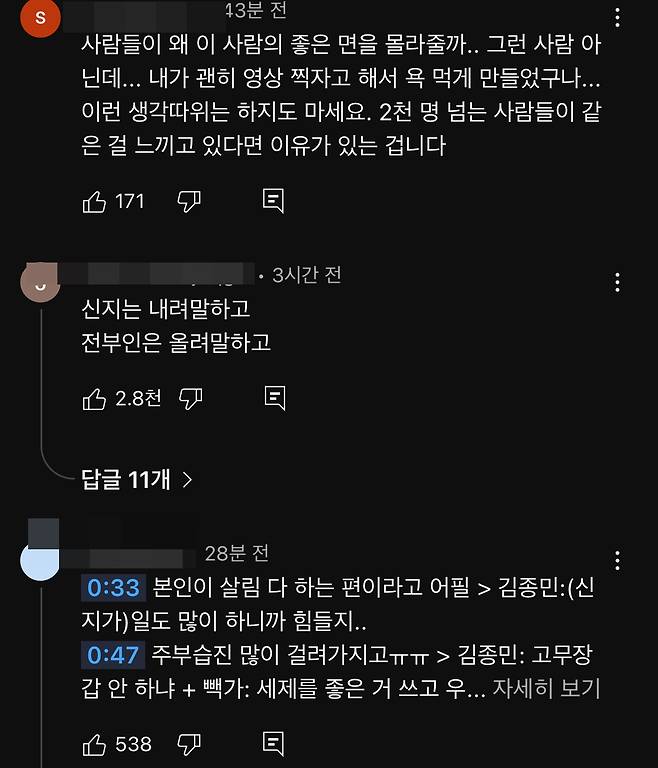The height and width of the screenshot is (768, 658).
Task: Dislike the 신지는 내려말하고 comment
Action: 190,399
